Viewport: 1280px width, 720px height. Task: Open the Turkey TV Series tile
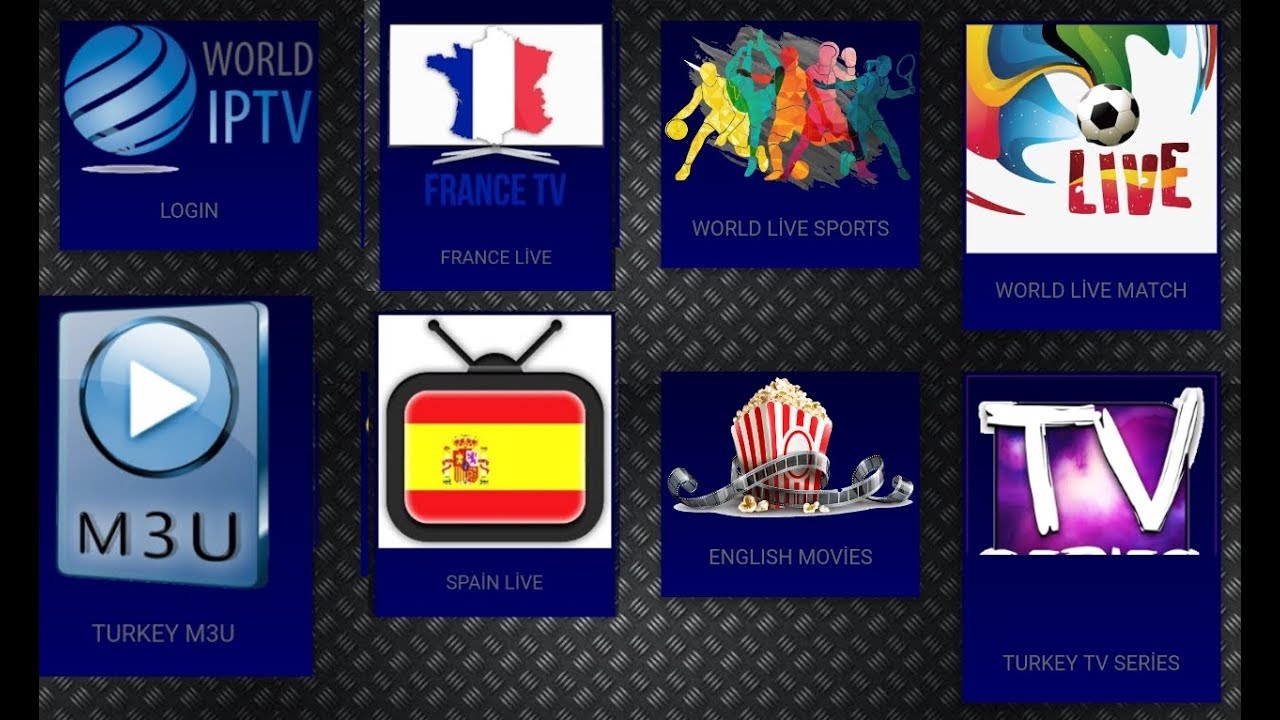click(1091, 540)
